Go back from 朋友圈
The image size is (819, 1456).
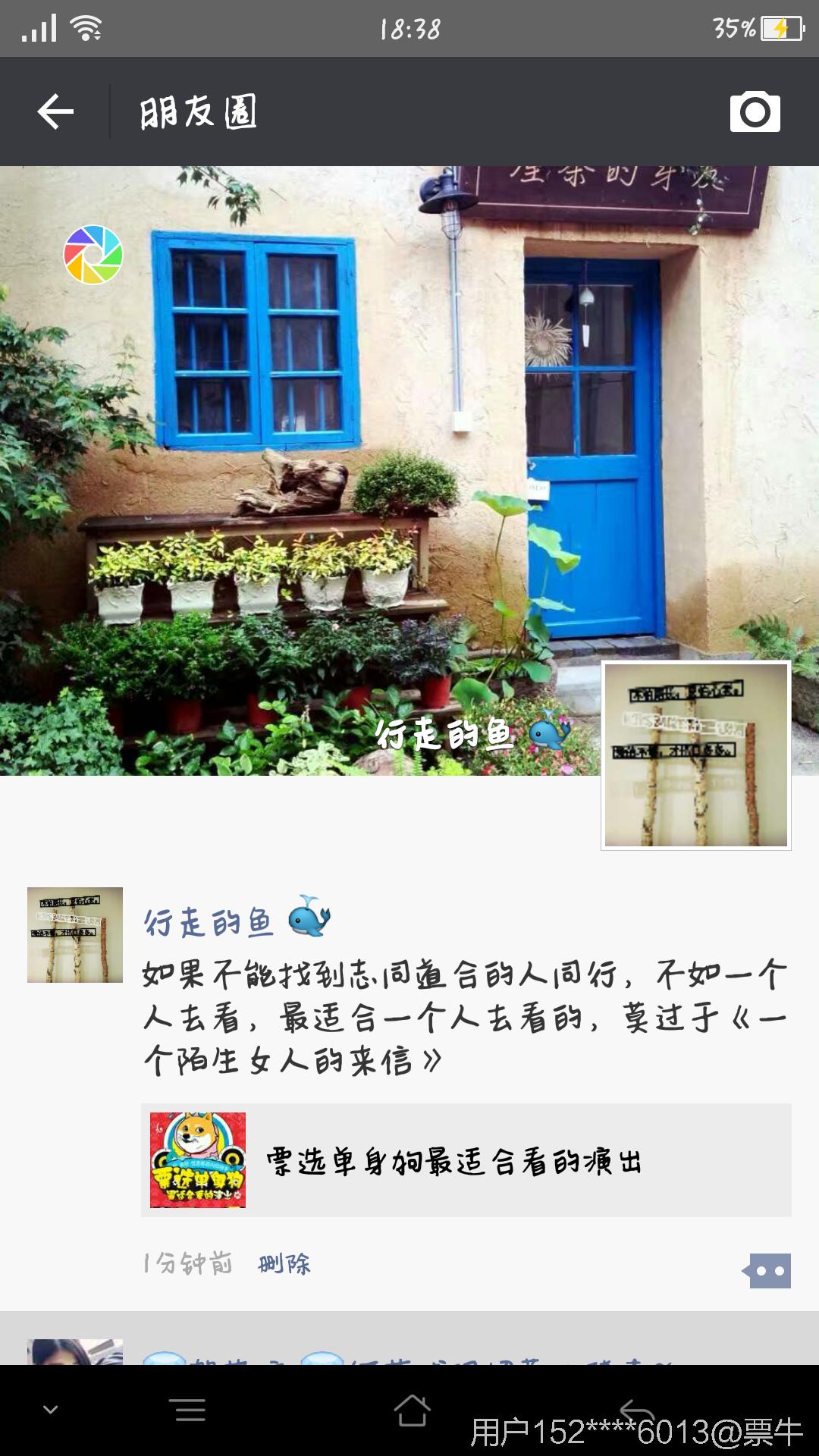click(55, 112)
